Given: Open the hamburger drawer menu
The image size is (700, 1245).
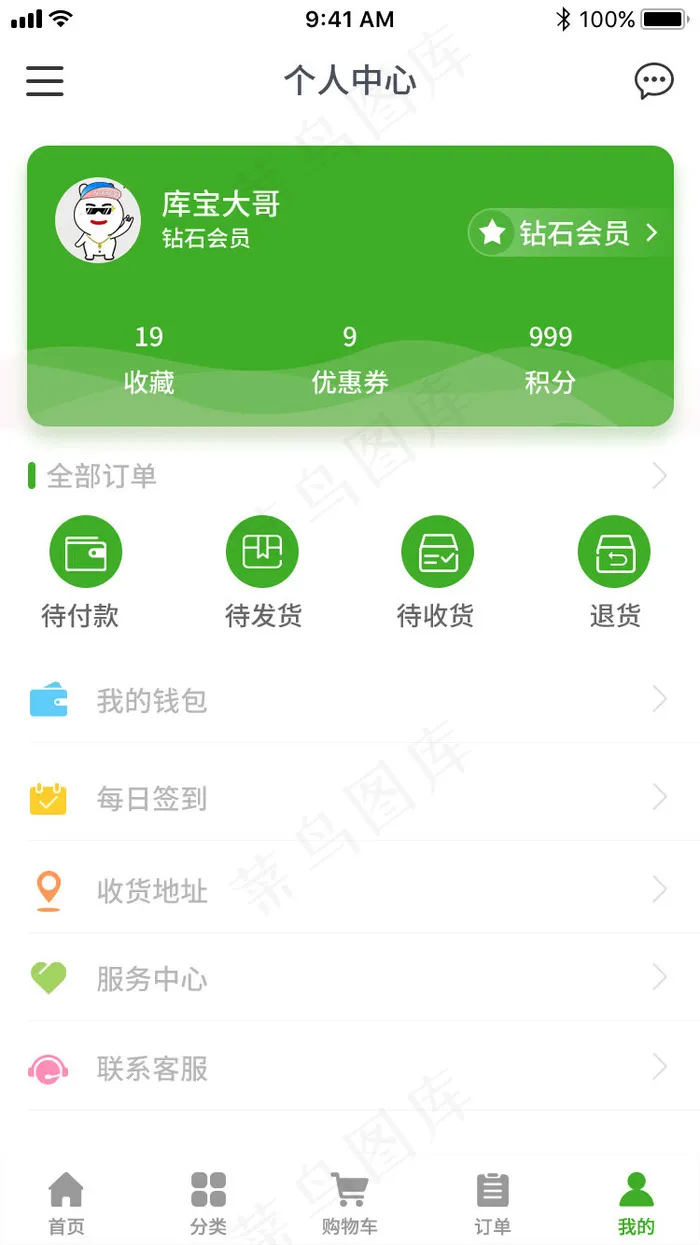Looking at the screenshot, I should 45,81.
